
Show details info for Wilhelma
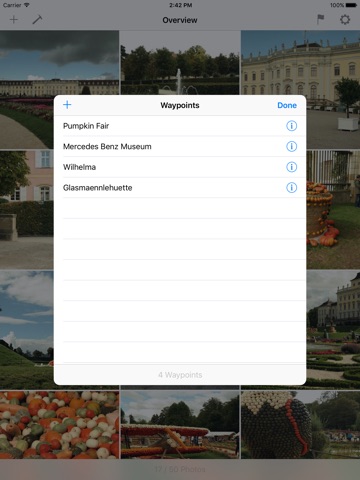(x=291, y=167)
